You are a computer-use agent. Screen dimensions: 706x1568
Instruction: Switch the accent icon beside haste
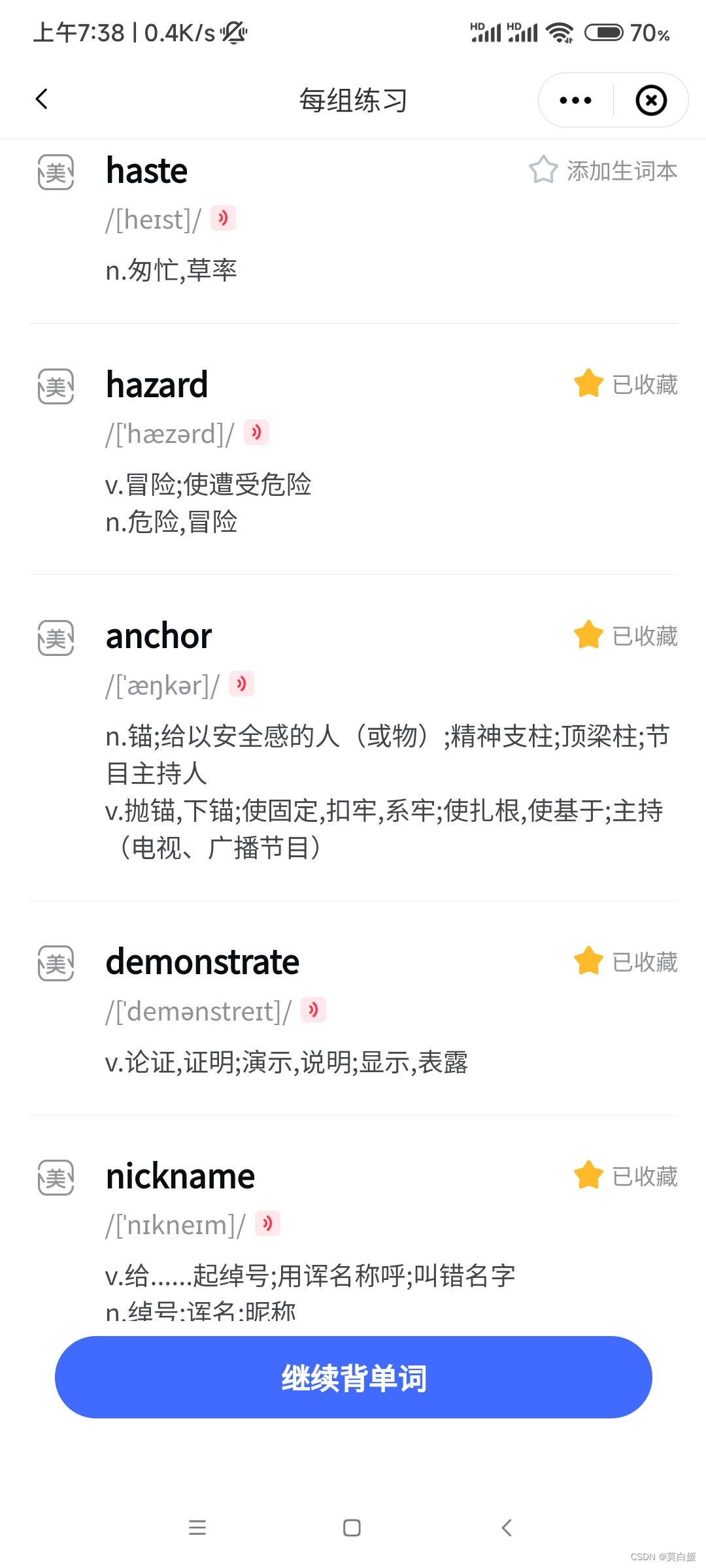tap(56, 172)
